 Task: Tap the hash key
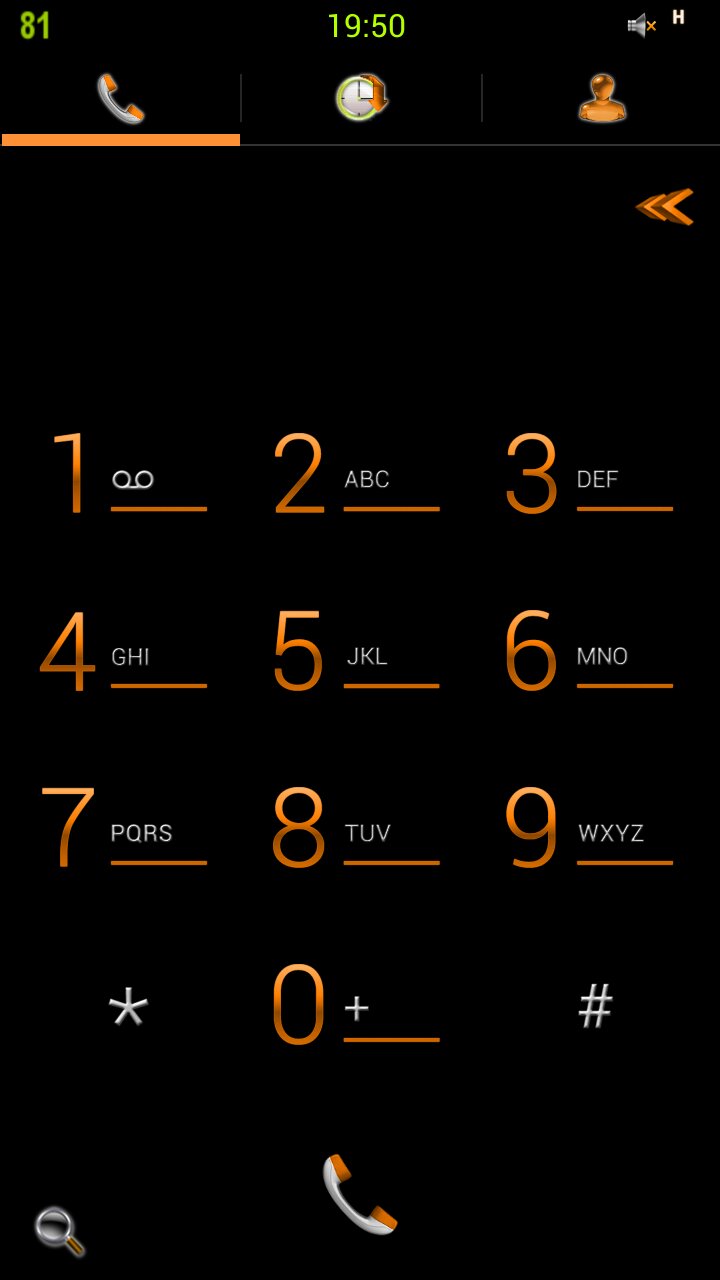595,1006
